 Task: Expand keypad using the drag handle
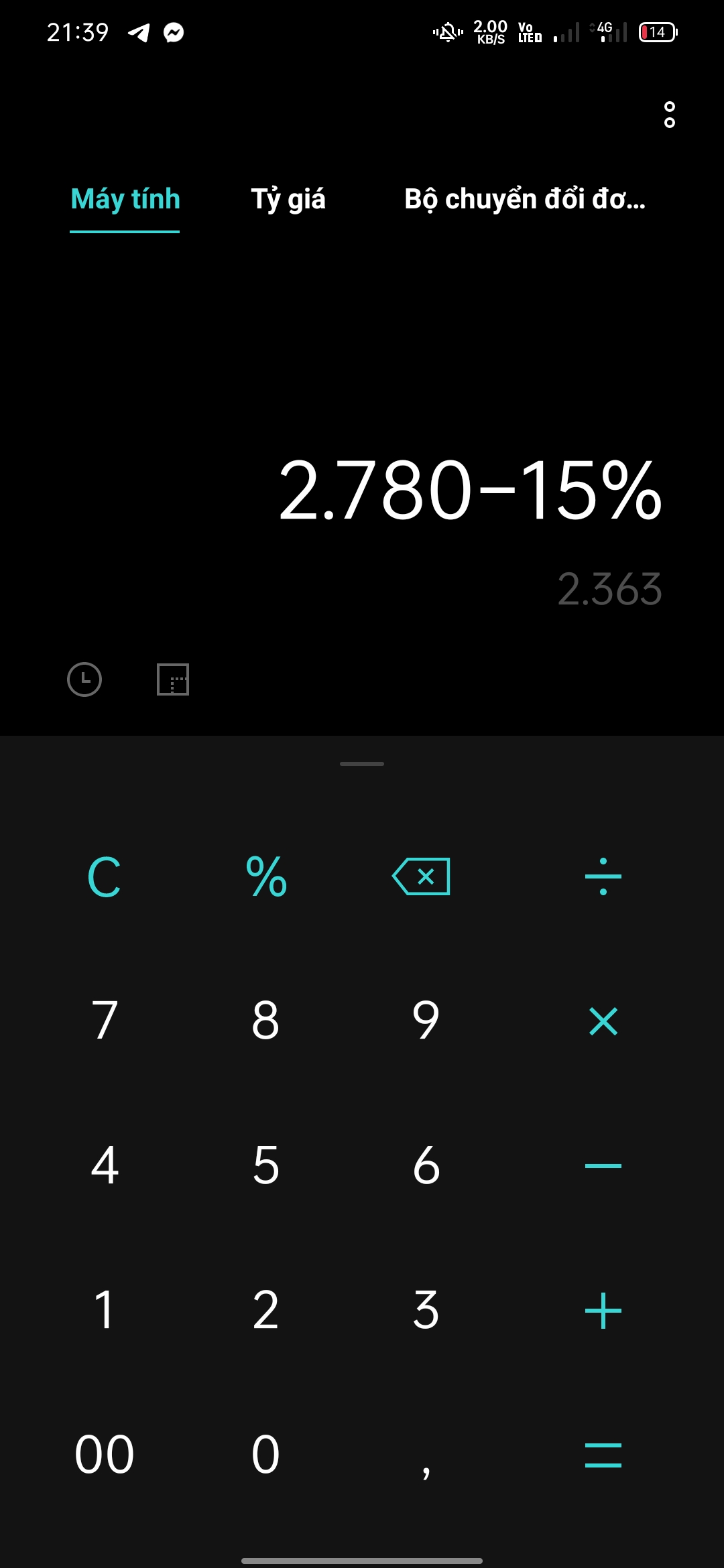362,764
